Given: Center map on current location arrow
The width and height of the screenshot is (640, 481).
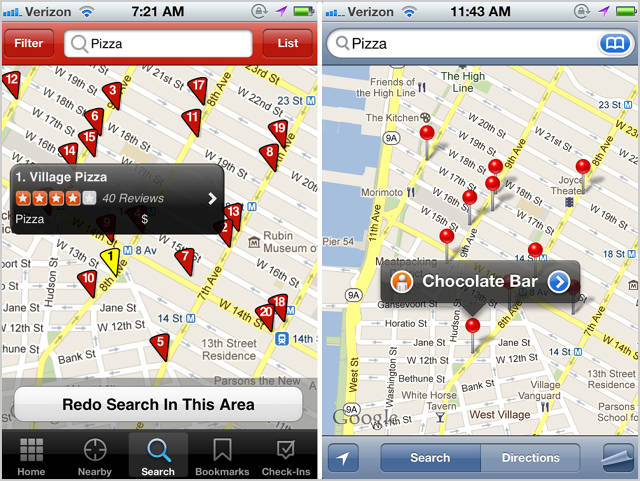Looking at the screenshot, I should coord(344,458).
